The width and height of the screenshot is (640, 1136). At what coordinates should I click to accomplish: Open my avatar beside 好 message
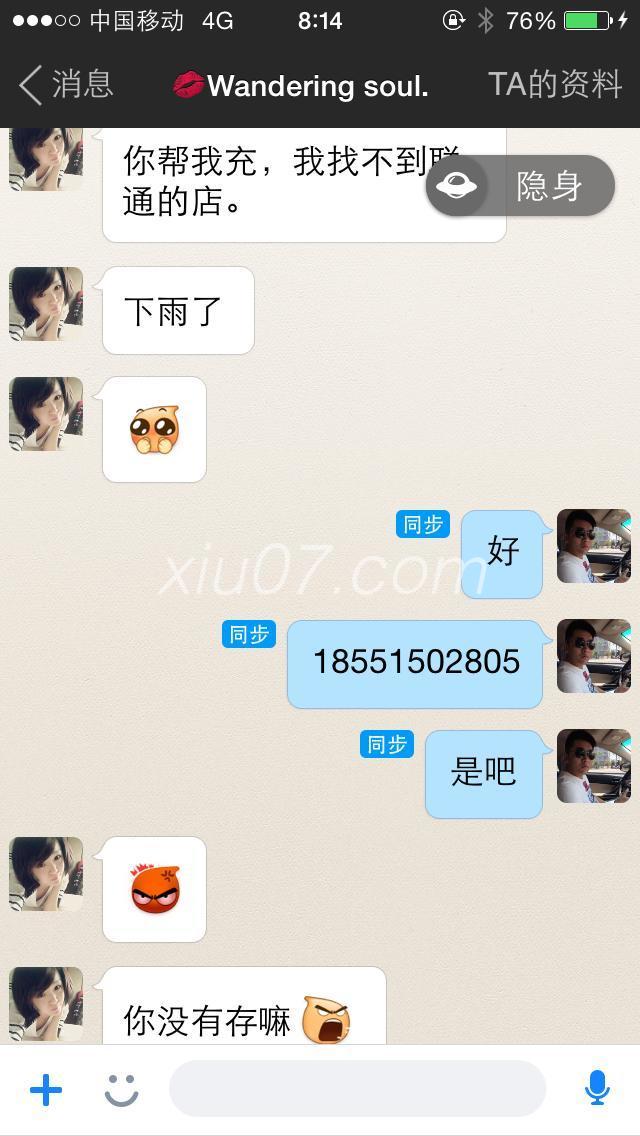click(x=593, y=546)
